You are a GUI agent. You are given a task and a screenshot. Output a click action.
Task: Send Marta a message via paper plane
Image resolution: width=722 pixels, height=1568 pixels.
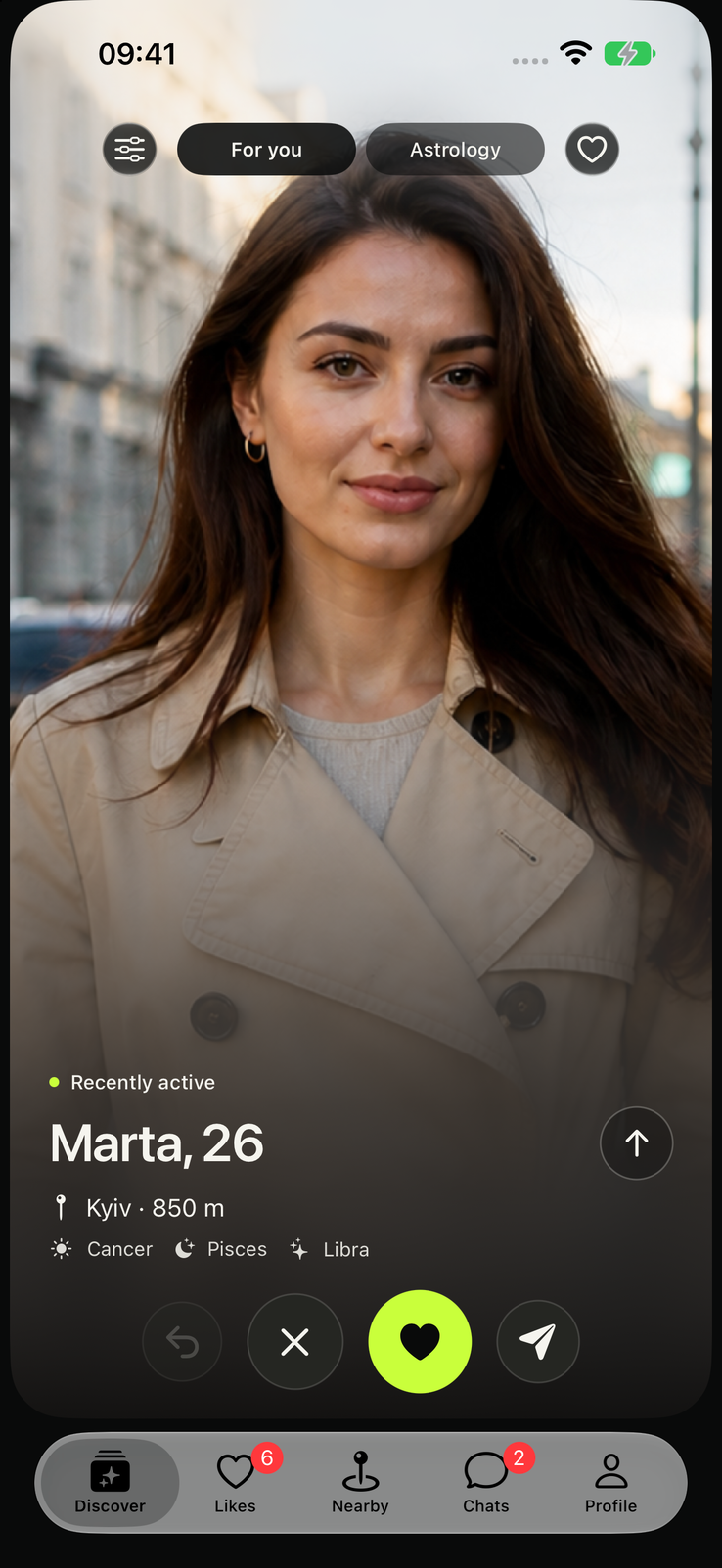coord(538,1341)
